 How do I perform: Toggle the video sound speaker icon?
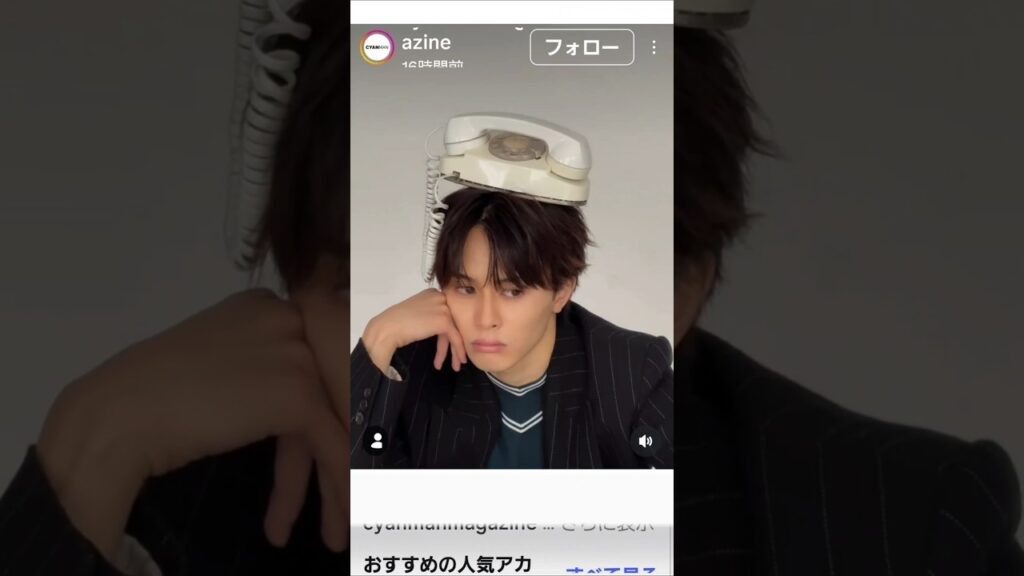645,440
